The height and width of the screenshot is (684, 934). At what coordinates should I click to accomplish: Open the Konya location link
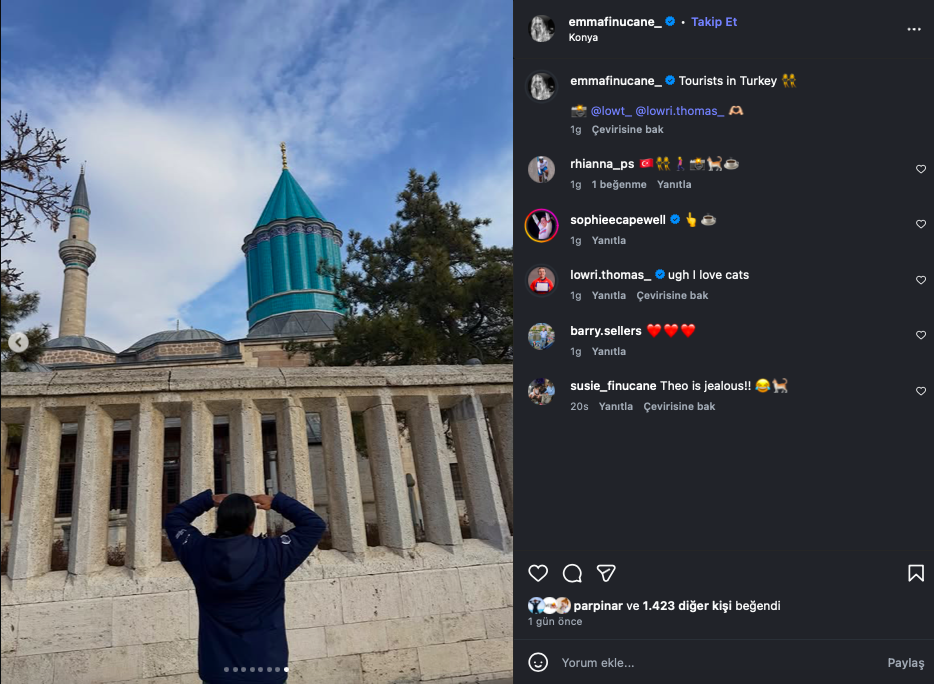[x=583, y=38]
